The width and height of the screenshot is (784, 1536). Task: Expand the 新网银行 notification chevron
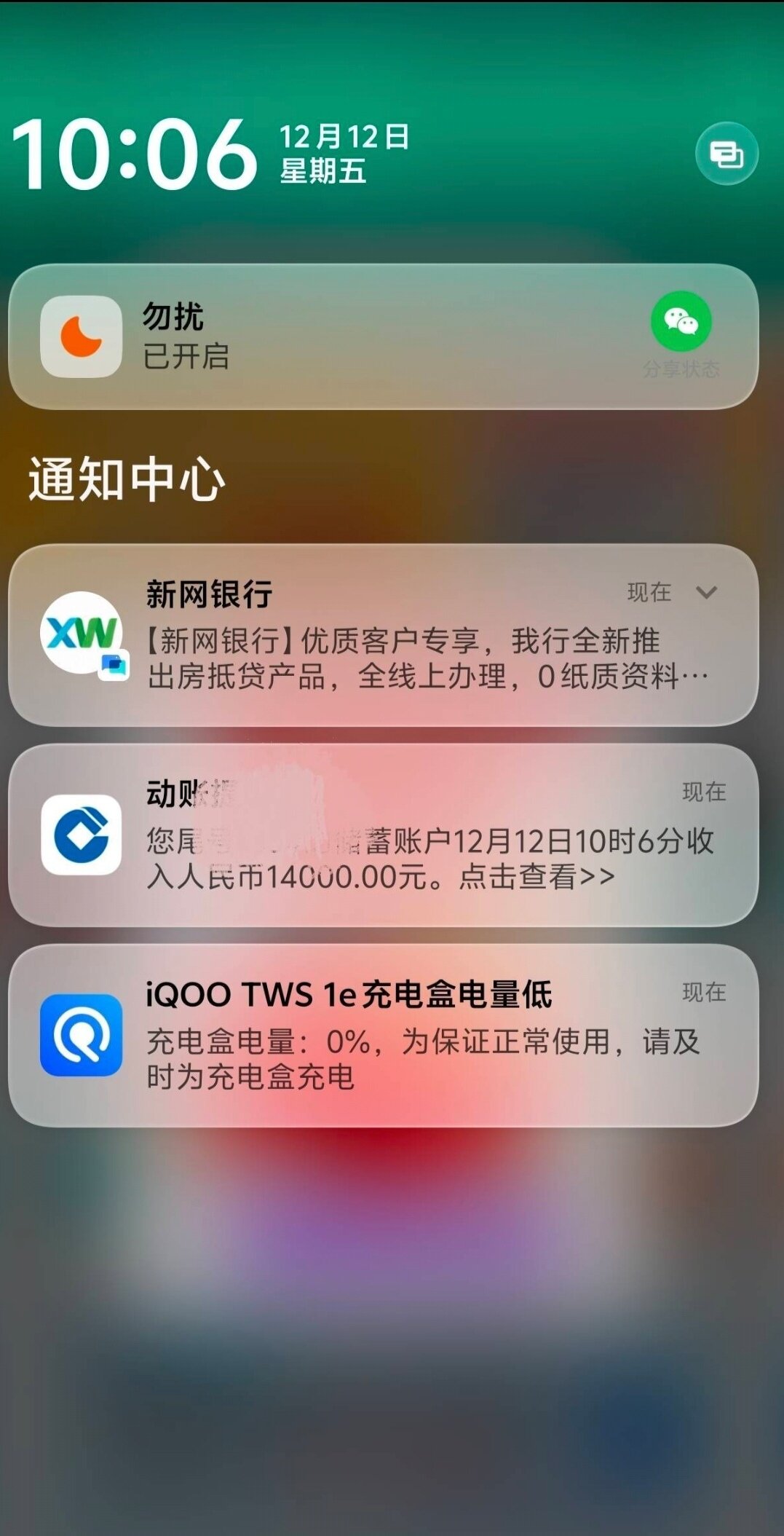pos(706,592)
